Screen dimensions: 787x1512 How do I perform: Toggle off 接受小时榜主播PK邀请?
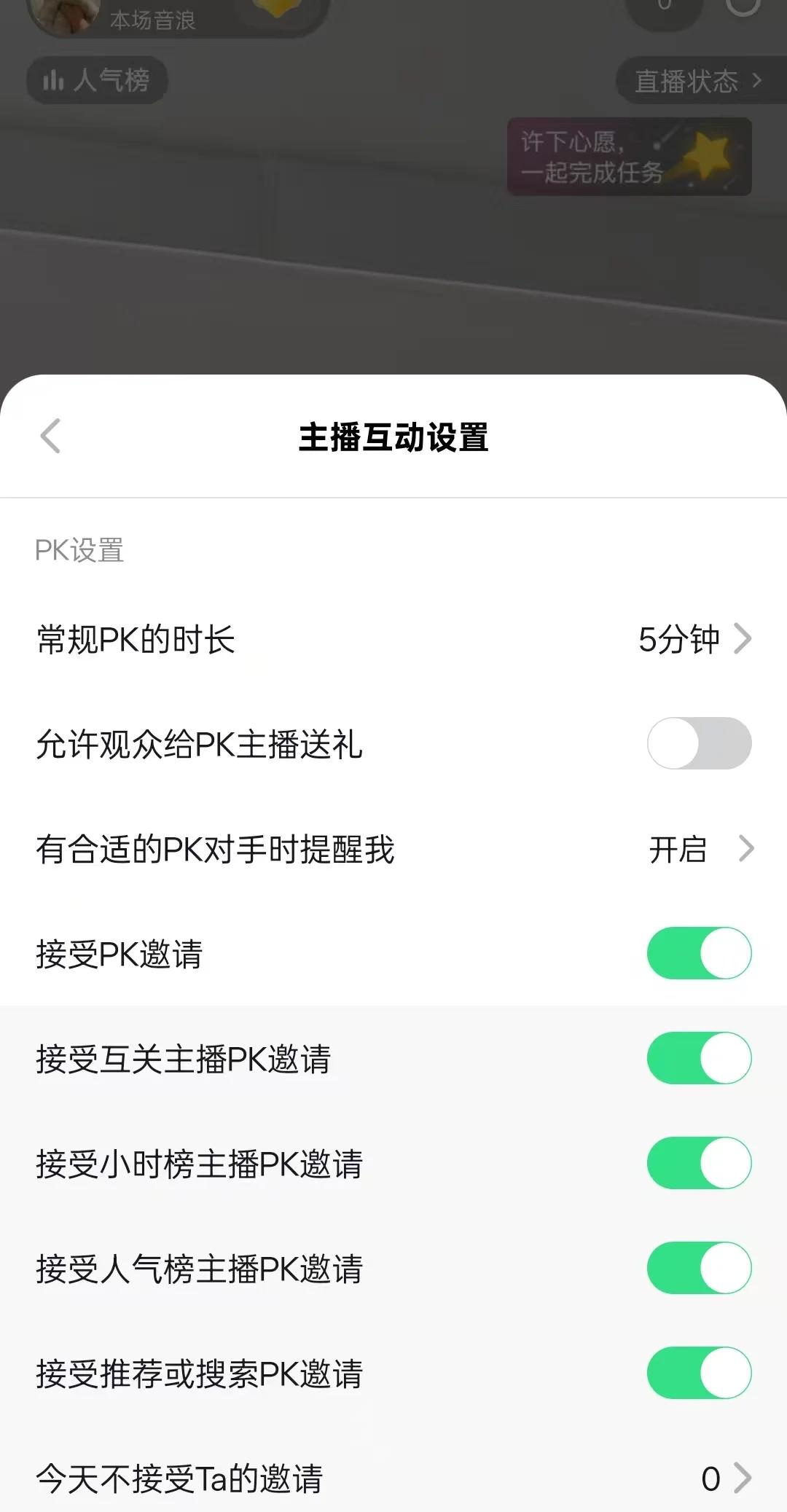coord(697,1163)
